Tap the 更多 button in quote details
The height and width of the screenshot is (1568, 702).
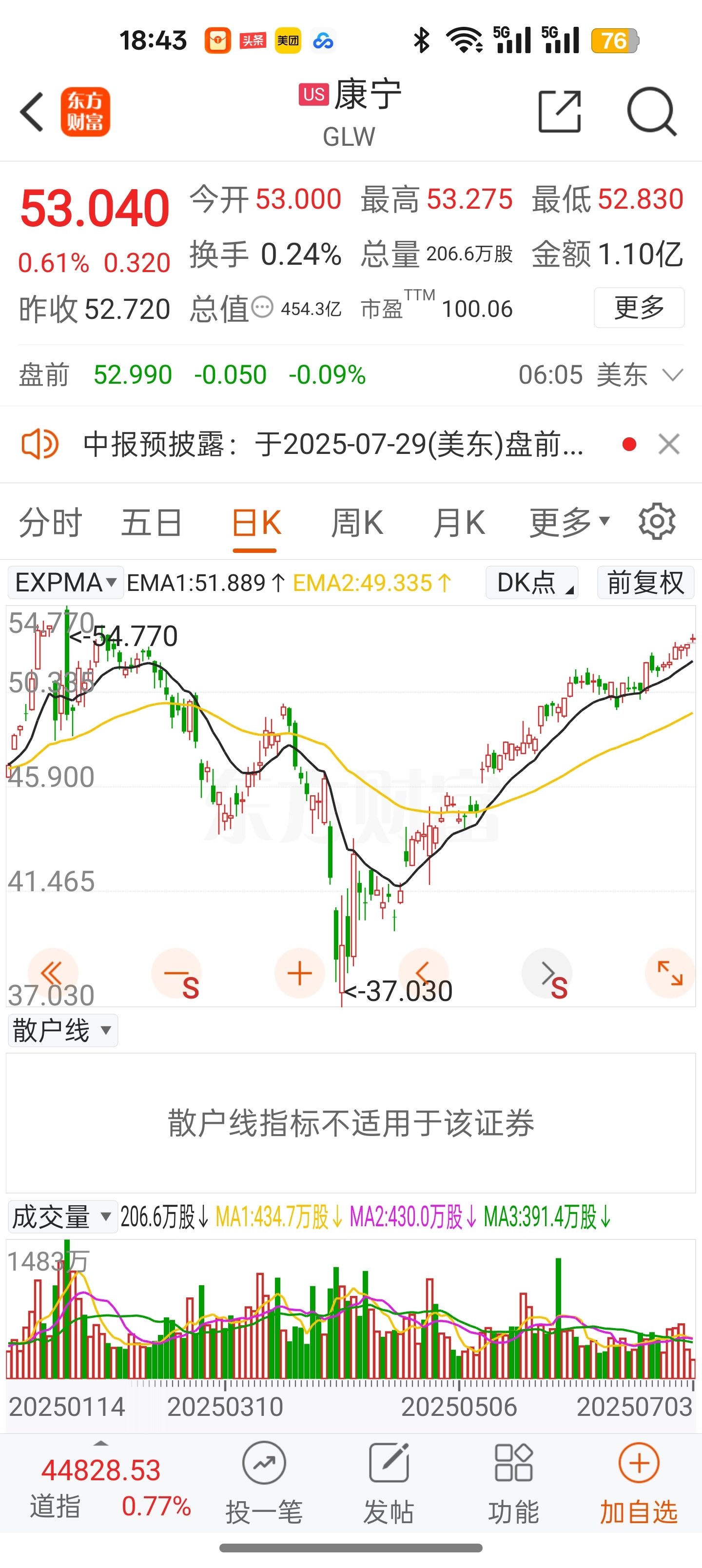(639, 307)
